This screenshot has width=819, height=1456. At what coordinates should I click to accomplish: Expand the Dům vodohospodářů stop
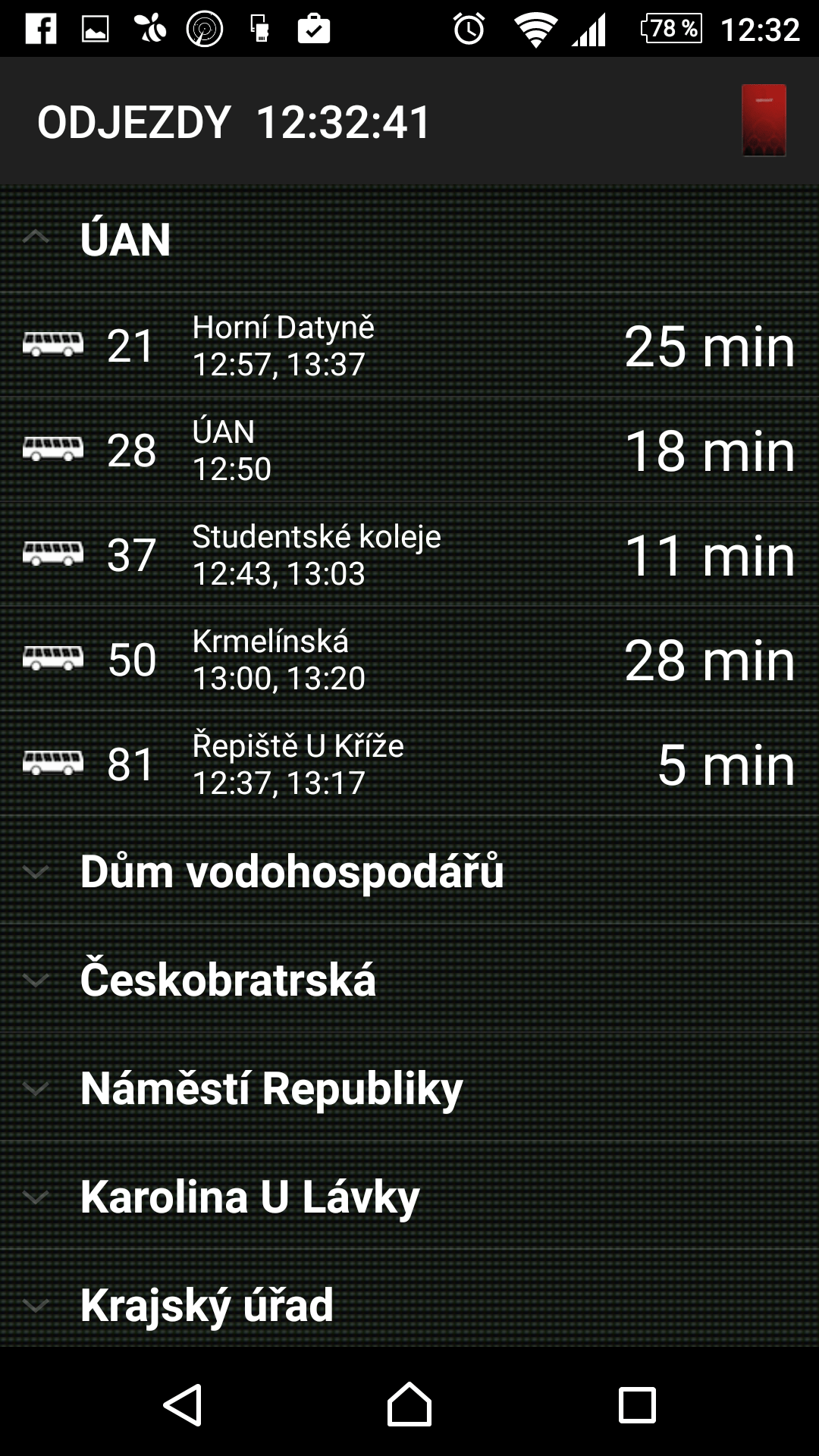tap(409, 871)
